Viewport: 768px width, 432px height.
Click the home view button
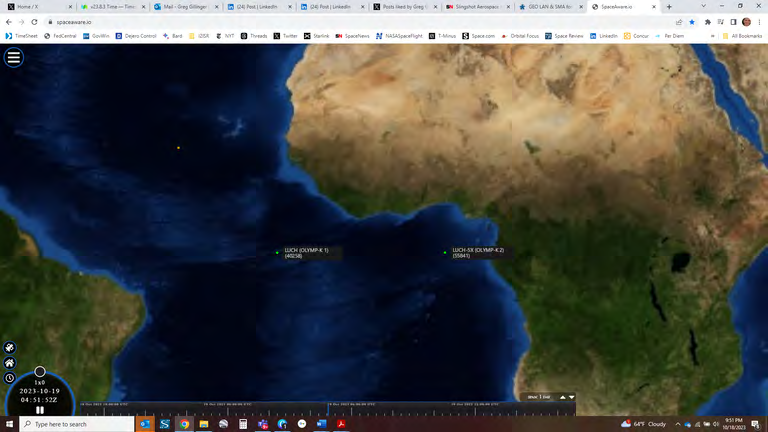pos(9,363)
